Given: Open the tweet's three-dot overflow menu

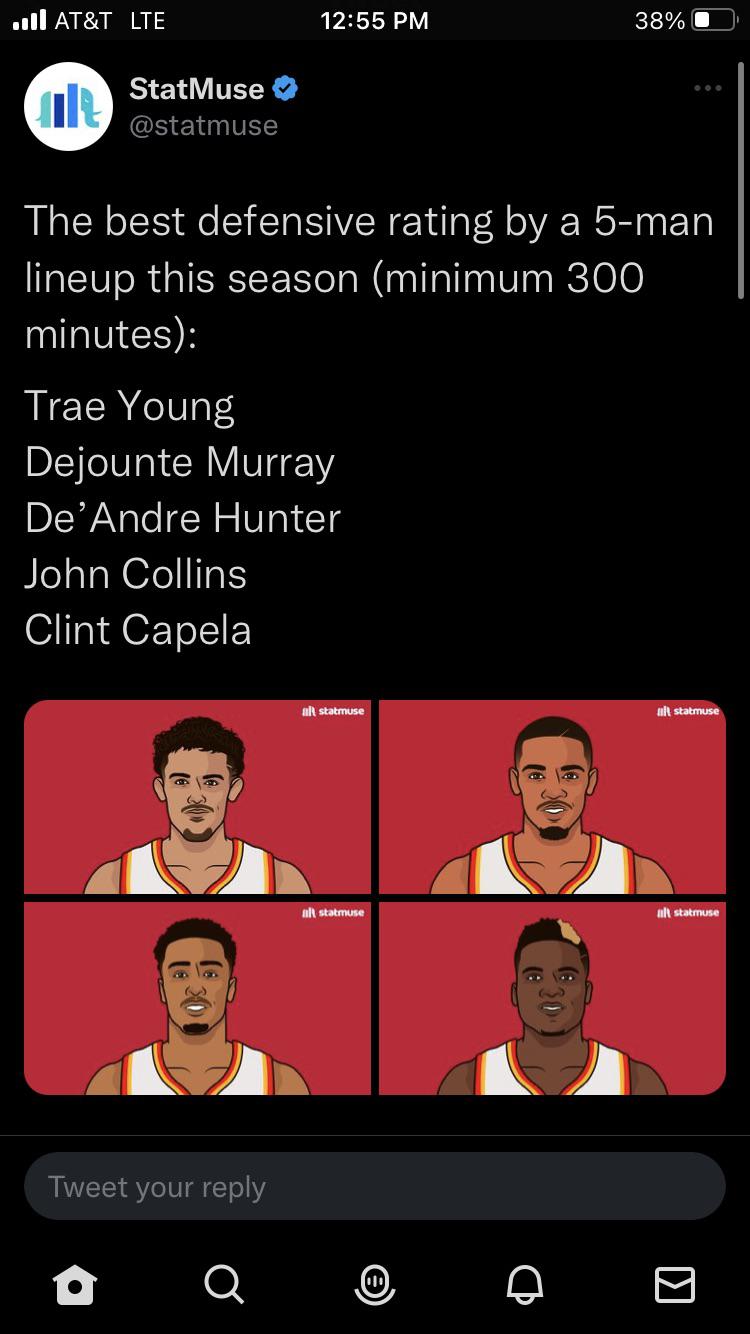Looking at the screenshot, I should pos(707,89).
